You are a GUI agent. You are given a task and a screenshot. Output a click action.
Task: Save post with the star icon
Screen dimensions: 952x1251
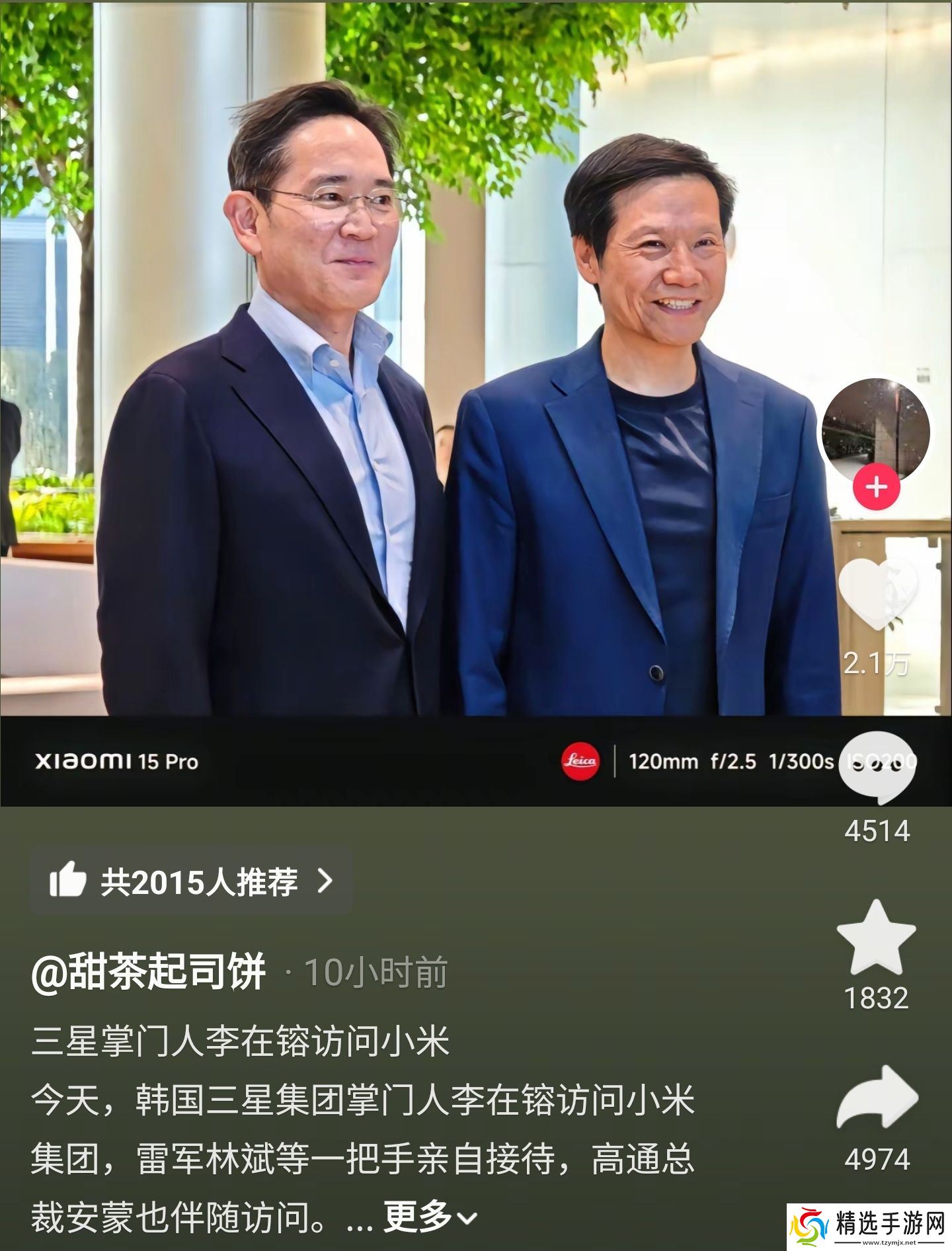(x=876, y=939)
